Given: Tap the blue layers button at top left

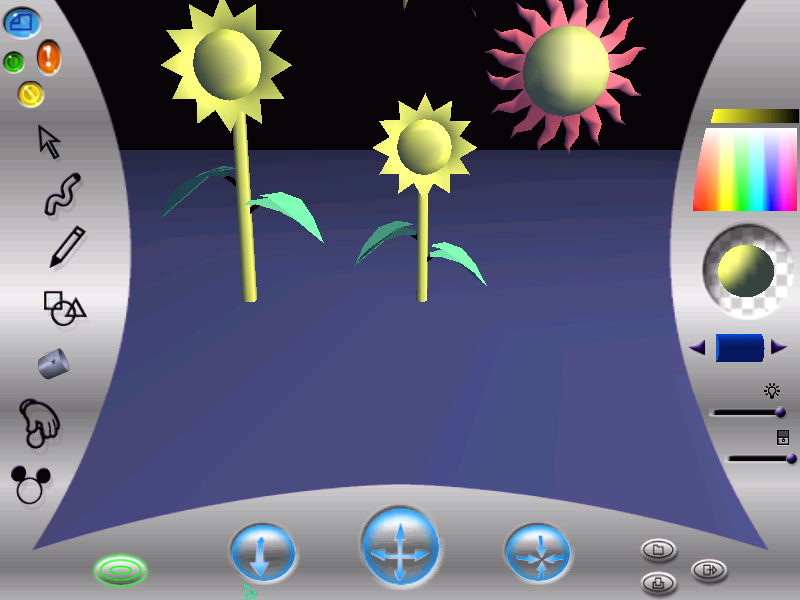Looking at the screenshot, I should tap(22, 20).
